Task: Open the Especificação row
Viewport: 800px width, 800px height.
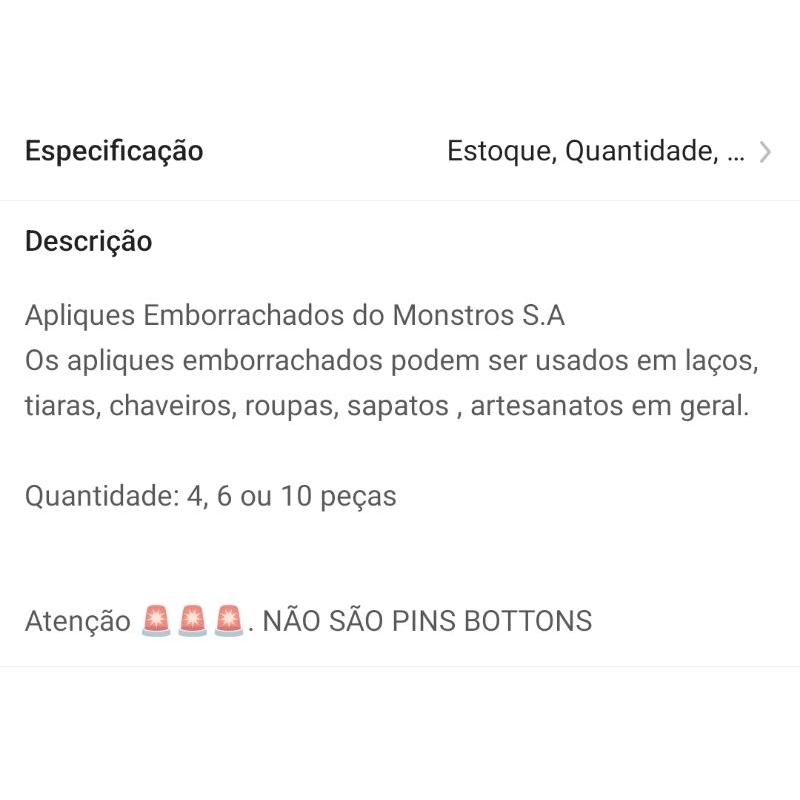Action: [x=400, y=152]
